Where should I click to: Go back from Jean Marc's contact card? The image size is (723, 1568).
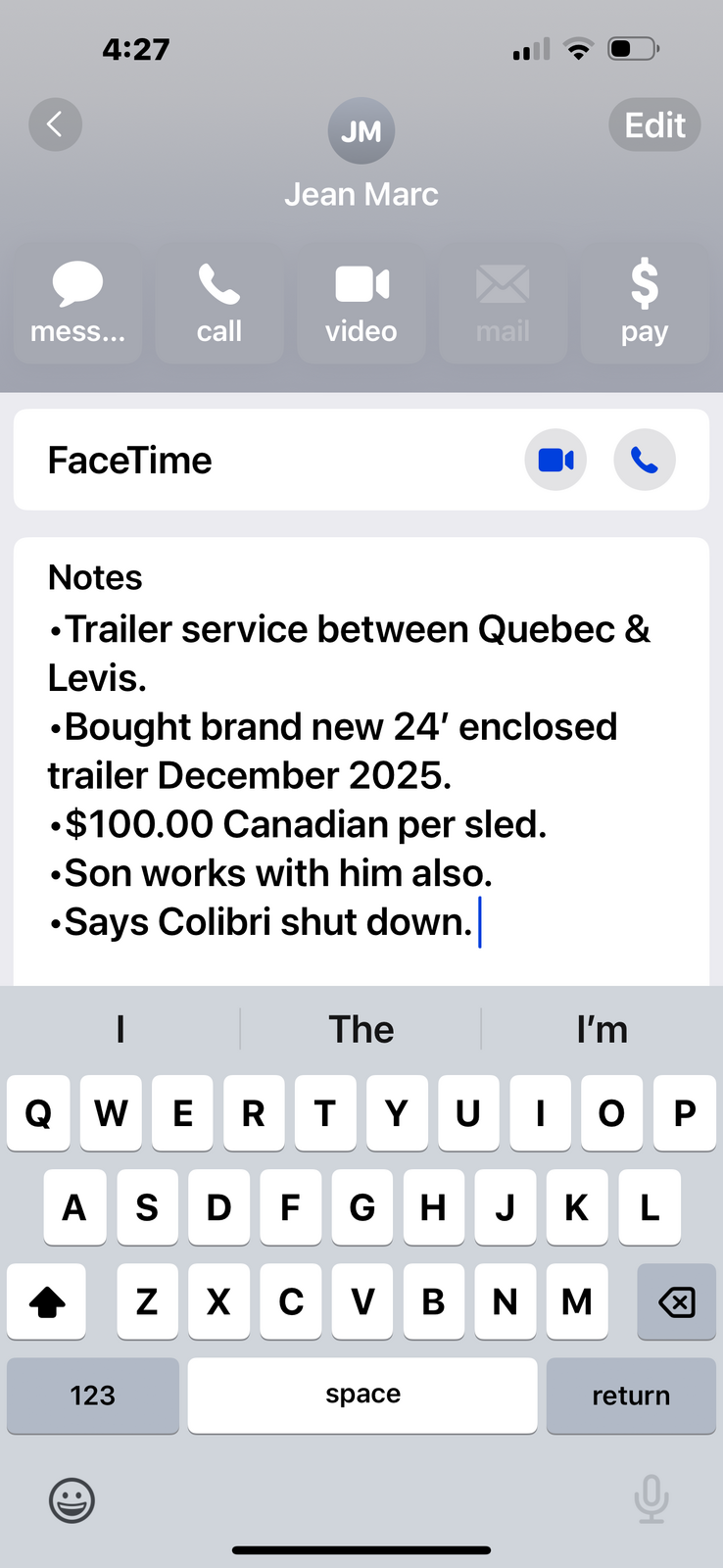pos(55,124)
